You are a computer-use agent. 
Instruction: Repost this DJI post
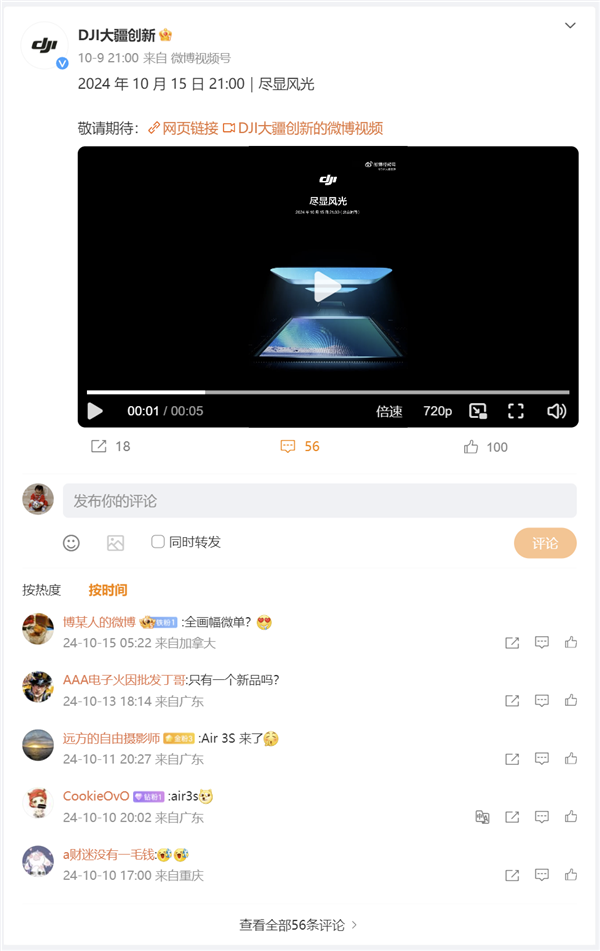(x=111, y=447)
